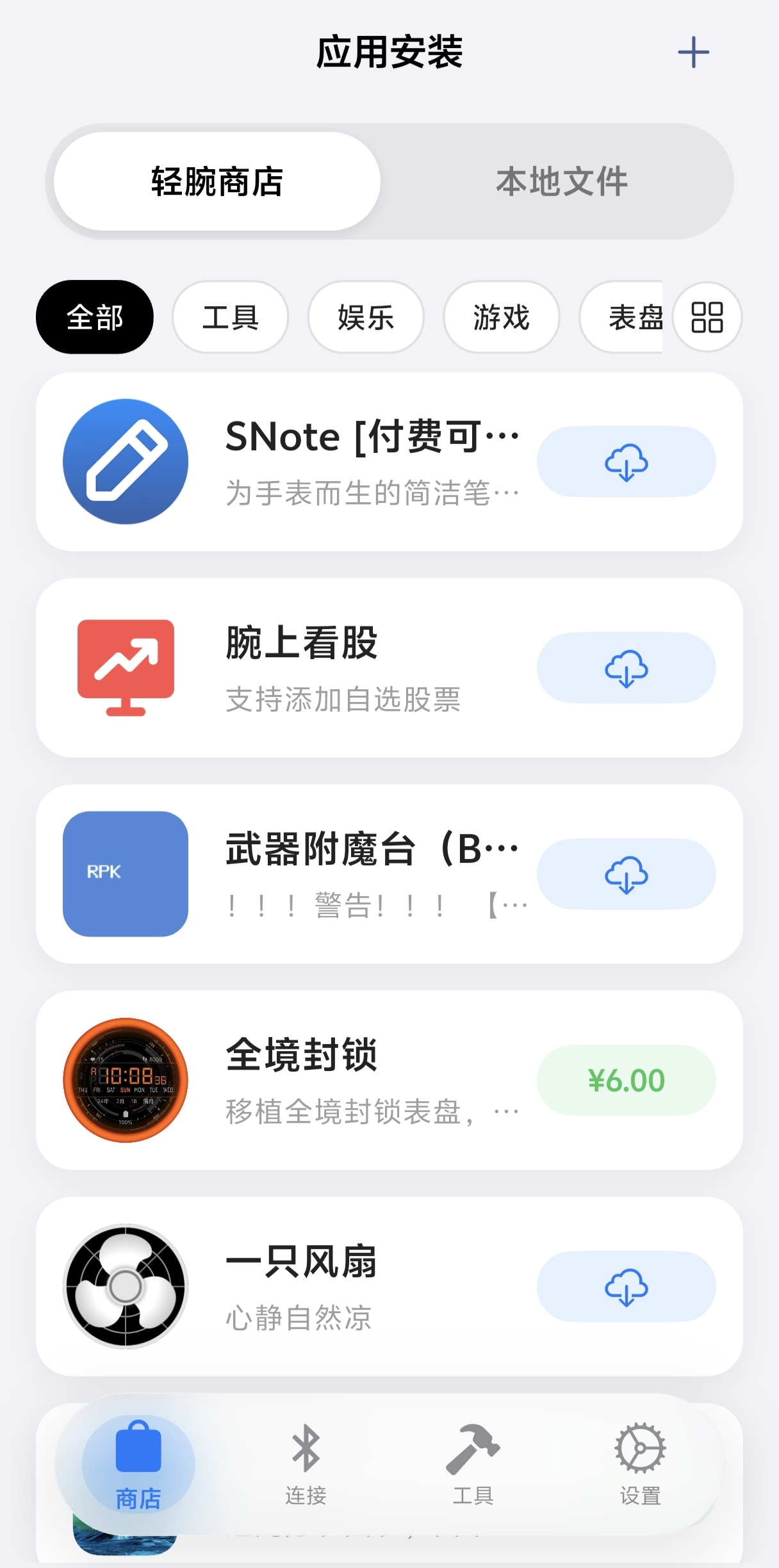Filter by the 游戏 category chip
The image size is (779, 1568).
(x=502, y=317)
